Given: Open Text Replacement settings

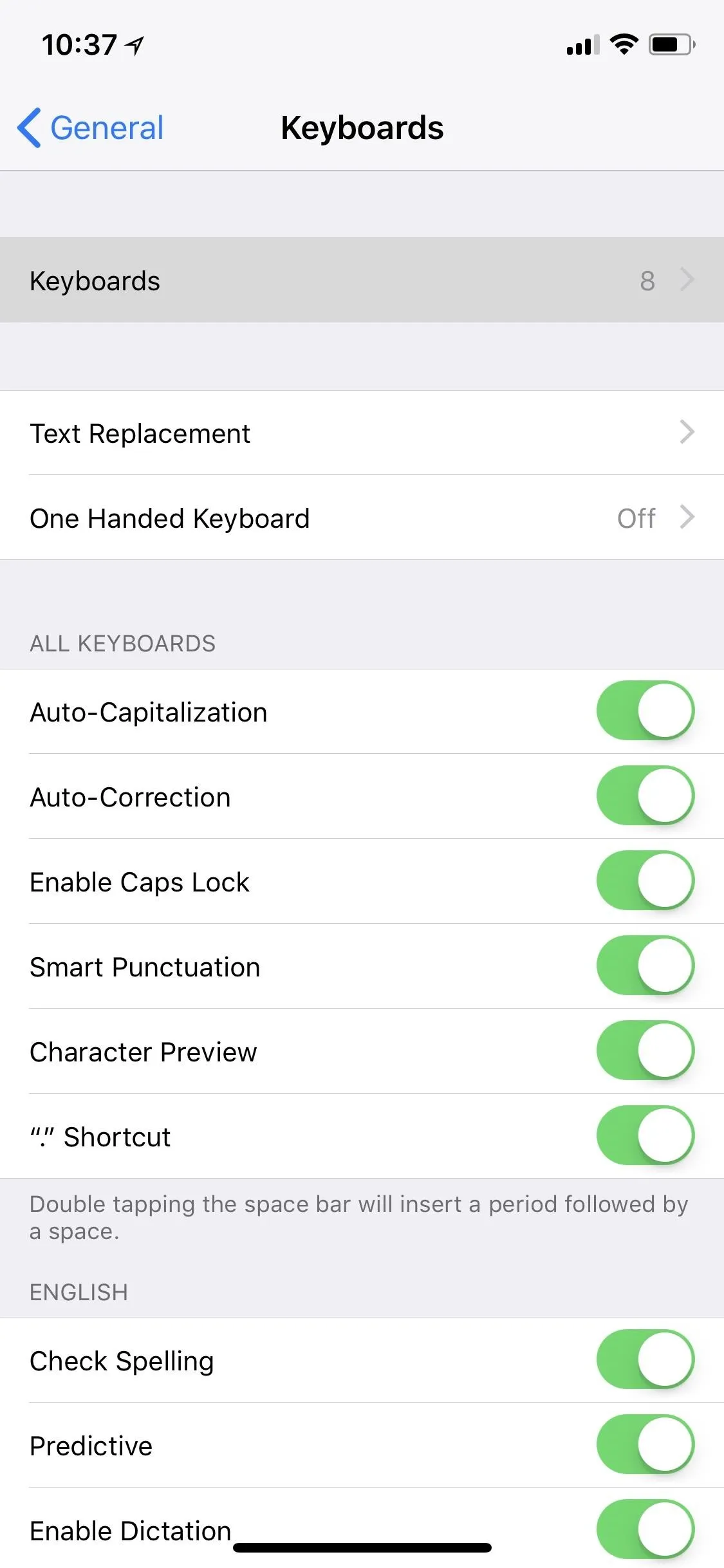Looking at the screenshot, I should (x=362, y=433).
